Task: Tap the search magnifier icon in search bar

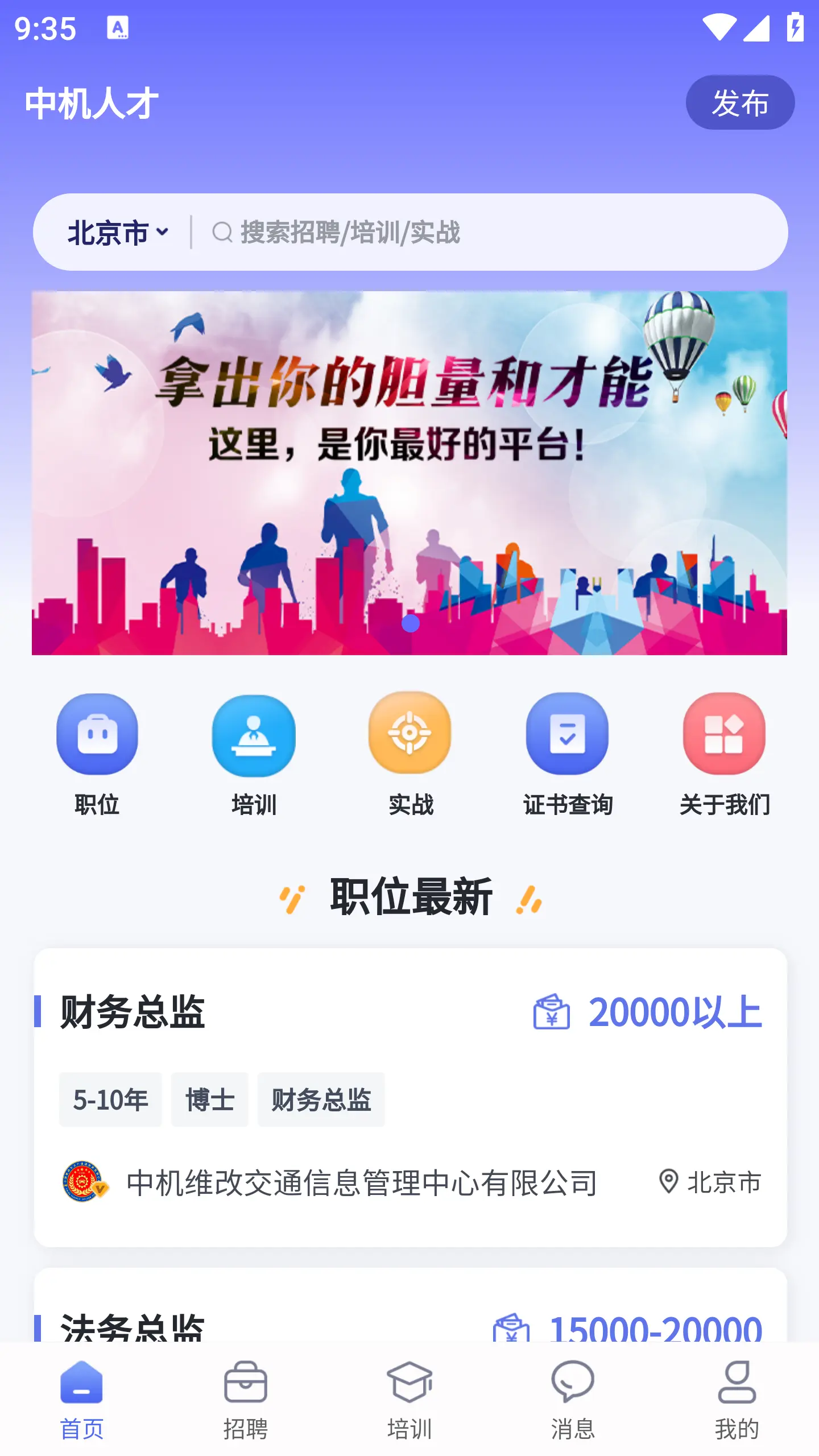Action: click(221, 231)
